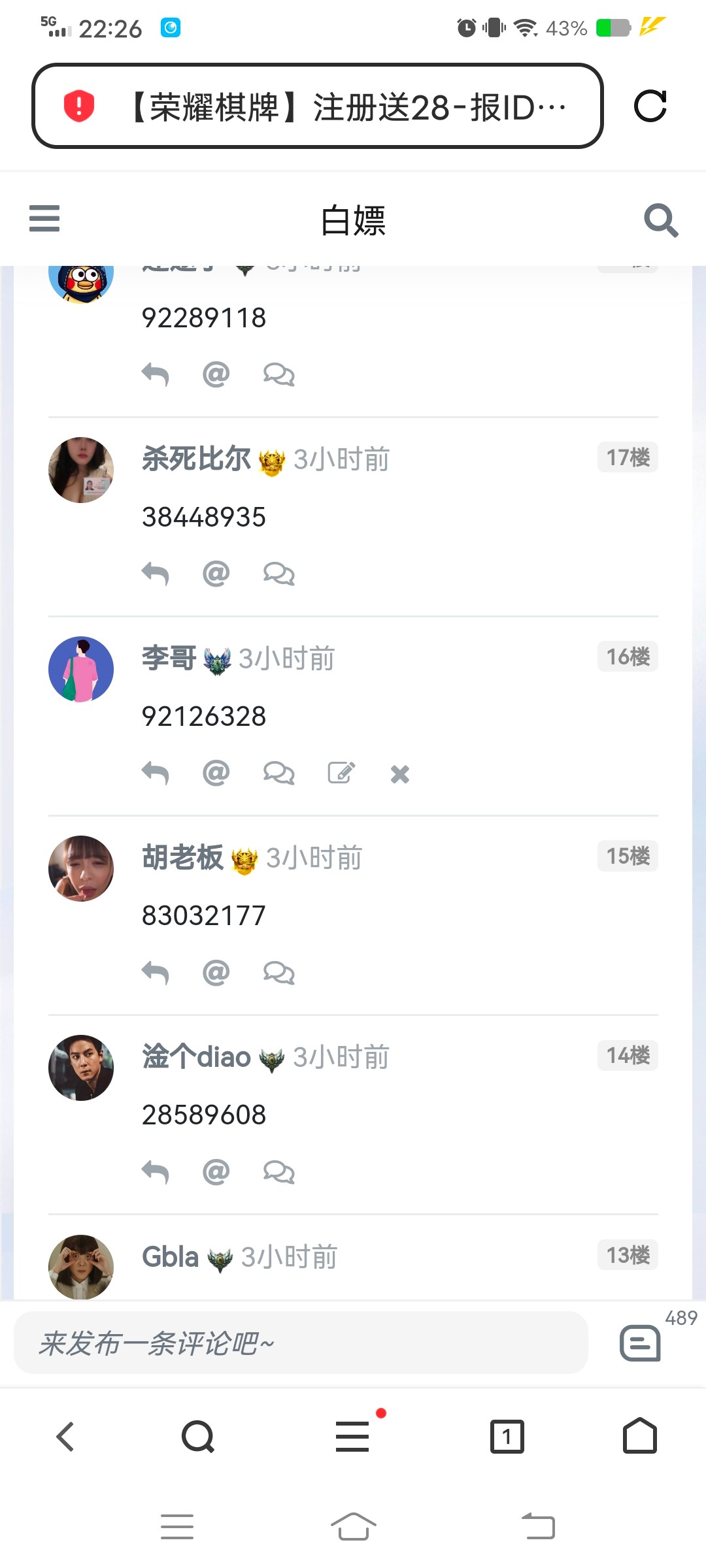Open the forum search magnifier
This screenshot has height=1568, width=706.
click(661, 220)
